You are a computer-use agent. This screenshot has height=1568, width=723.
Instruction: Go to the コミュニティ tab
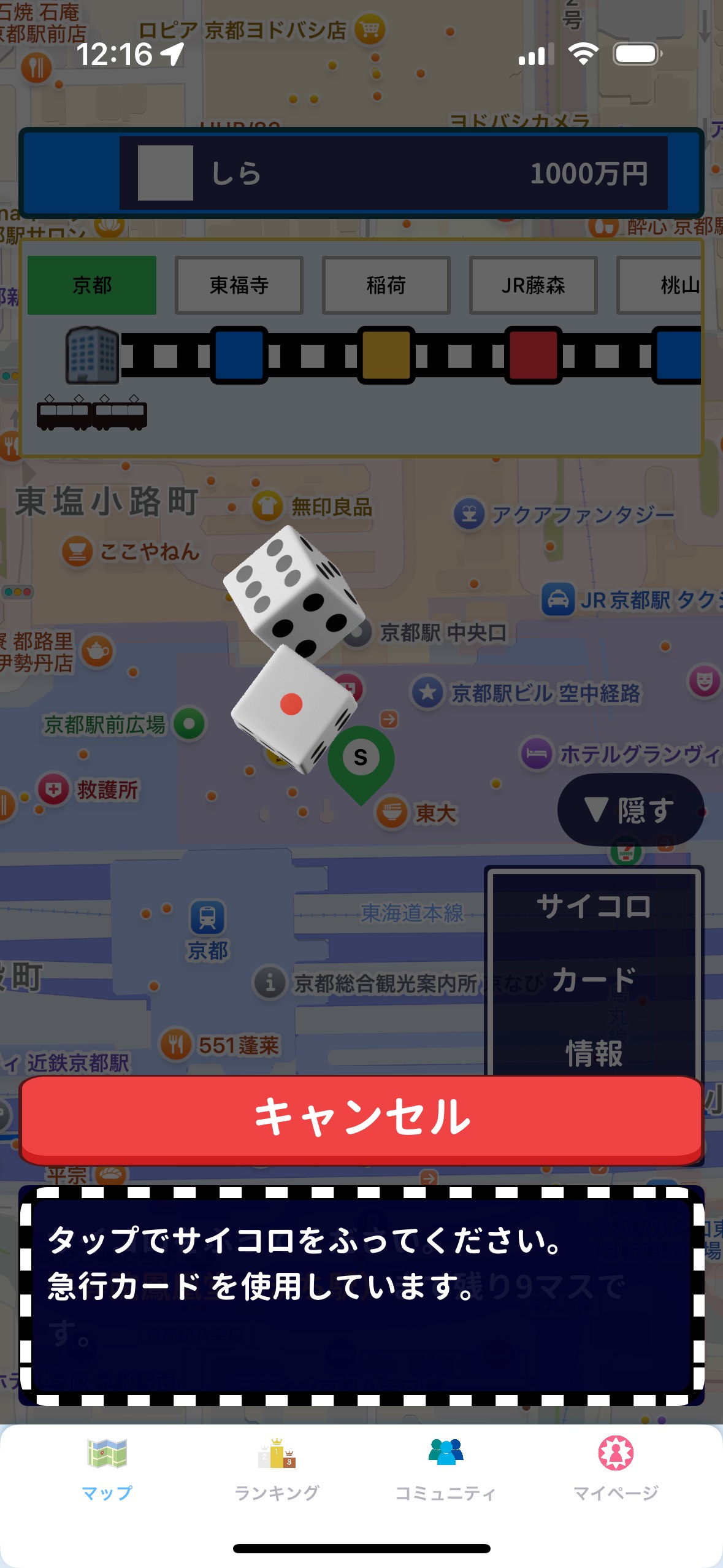click(446, 1467)
